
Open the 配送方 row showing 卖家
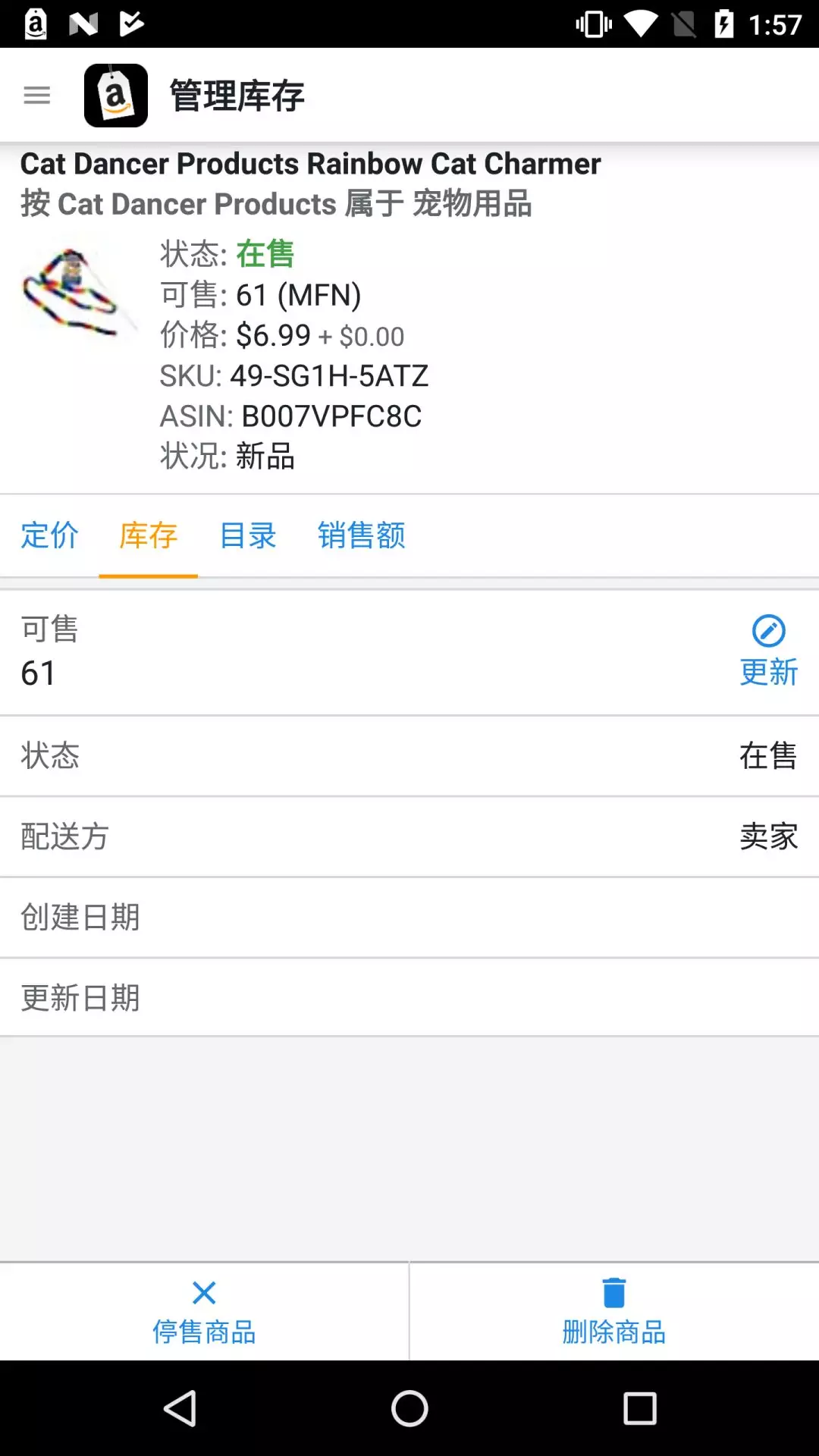[409, 836]
